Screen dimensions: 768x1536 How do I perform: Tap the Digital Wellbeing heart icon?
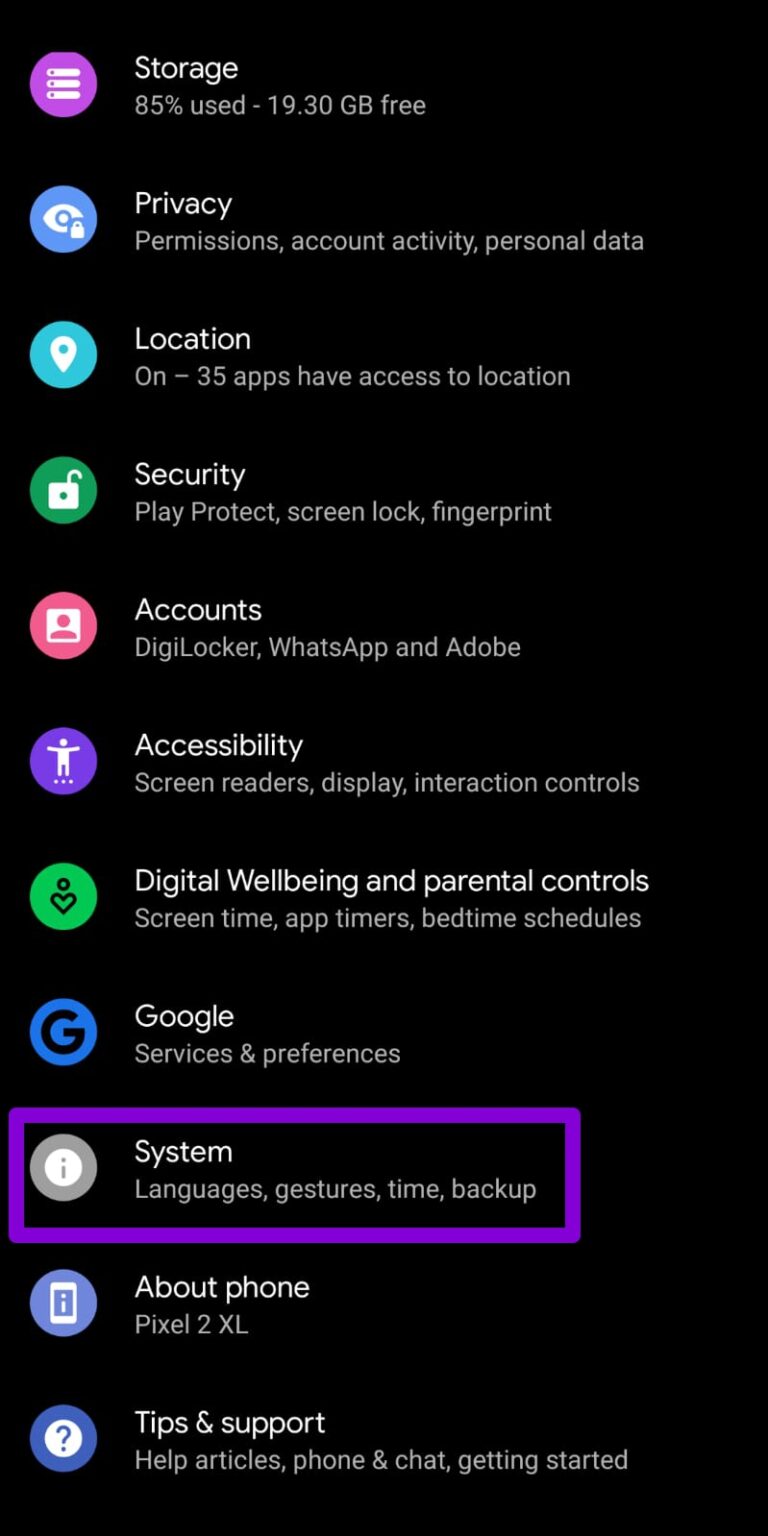[x=63, y=897]
